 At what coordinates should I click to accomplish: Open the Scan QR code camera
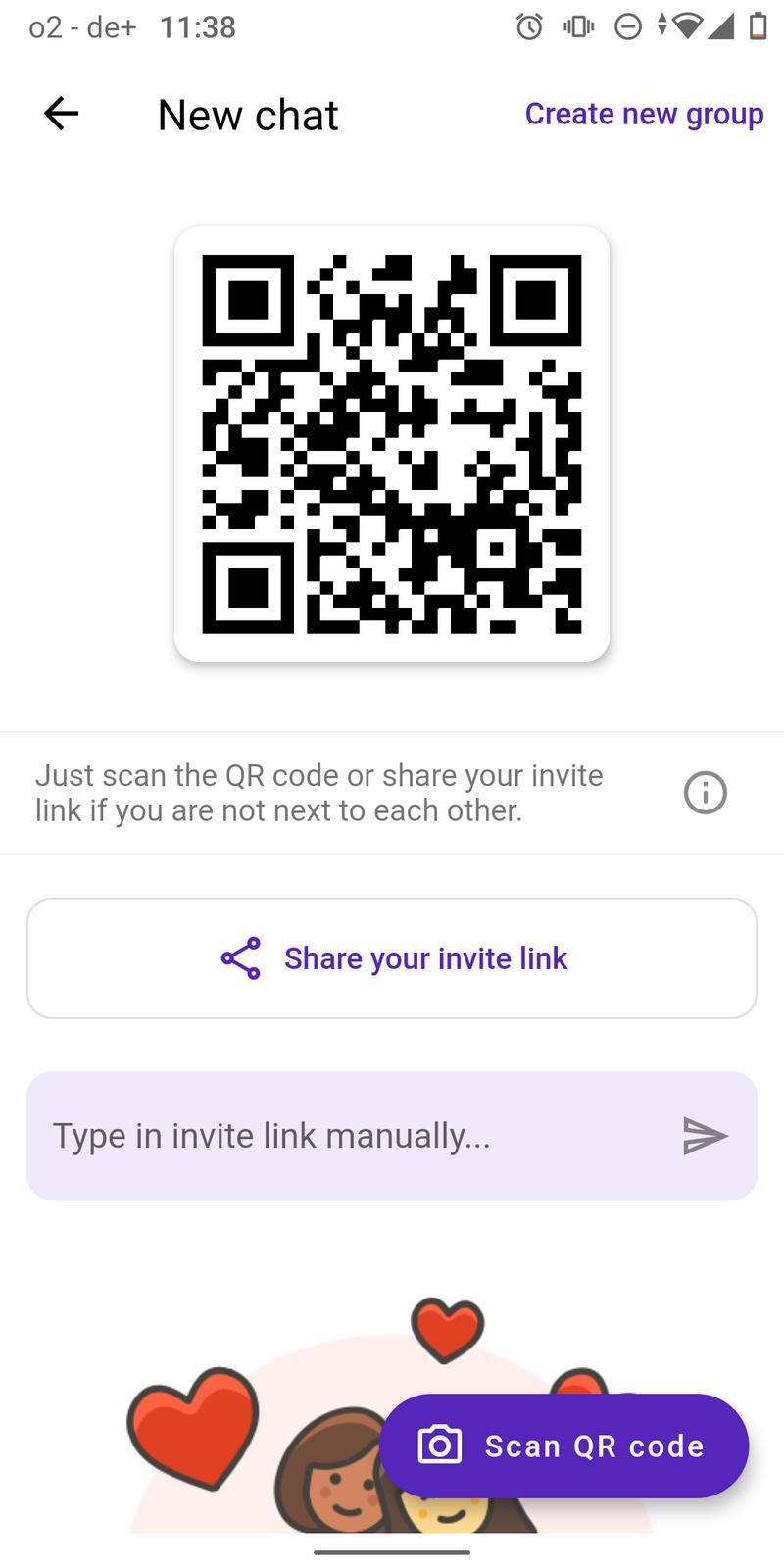click(x=563, y=1445)
